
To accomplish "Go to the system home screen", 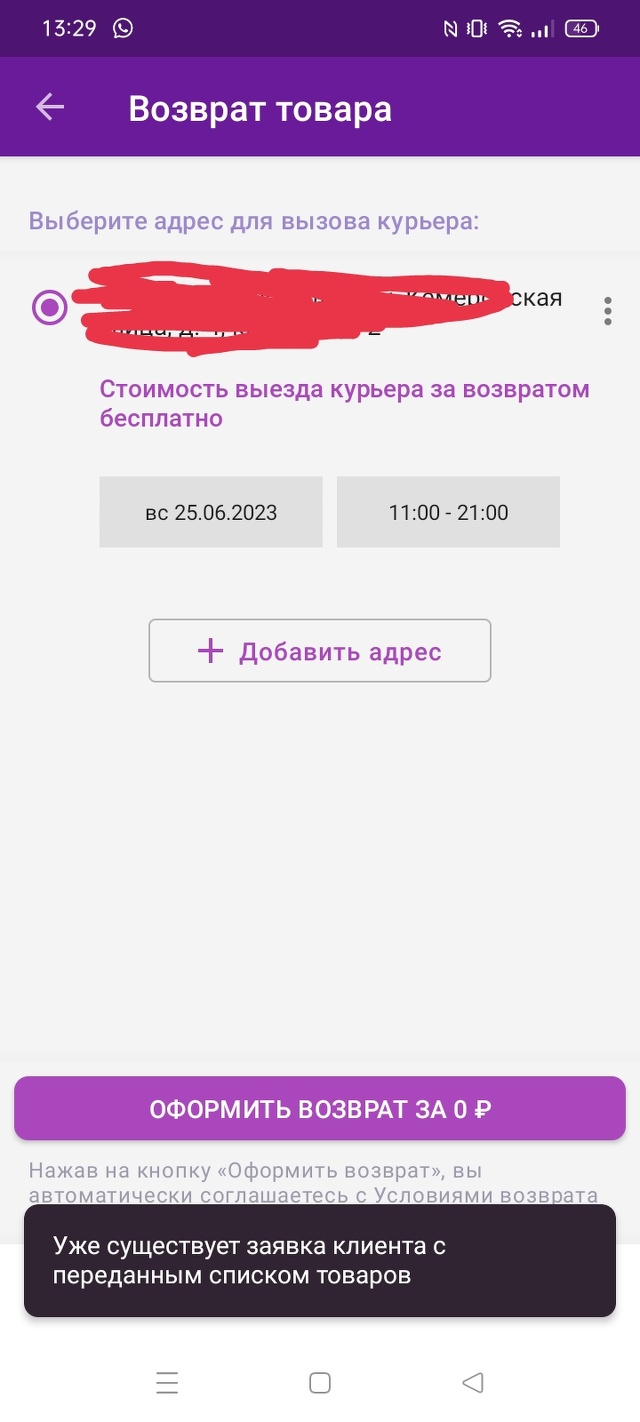I will (320, 1383).
